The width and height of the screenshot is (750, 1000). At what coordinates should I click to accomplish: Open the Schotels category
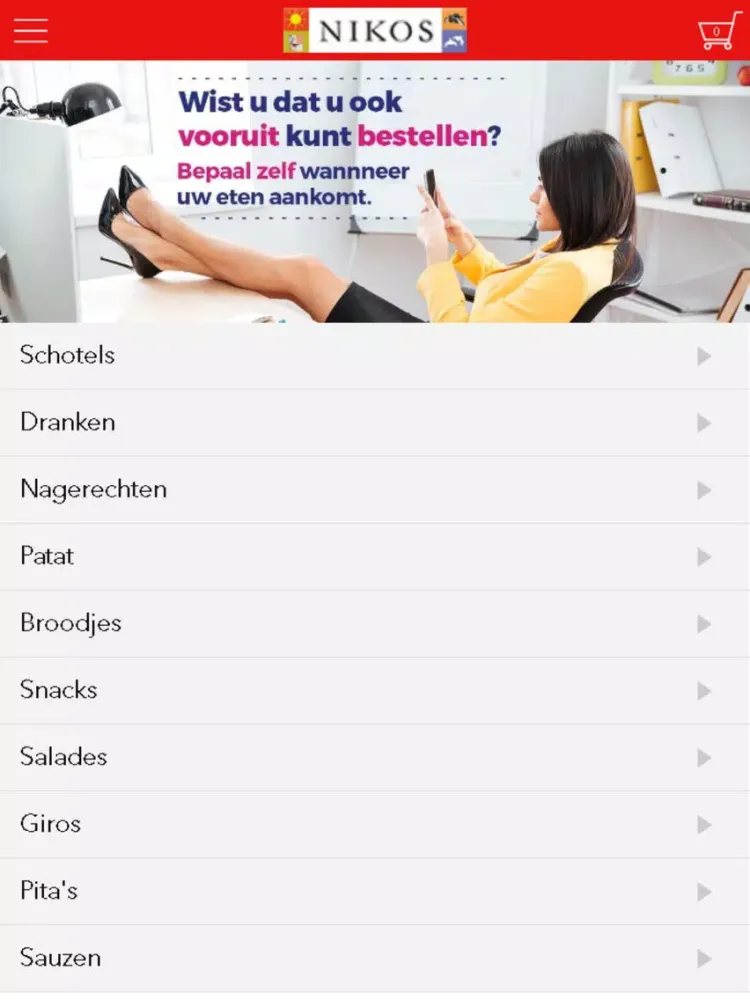[x=375, y=356]
